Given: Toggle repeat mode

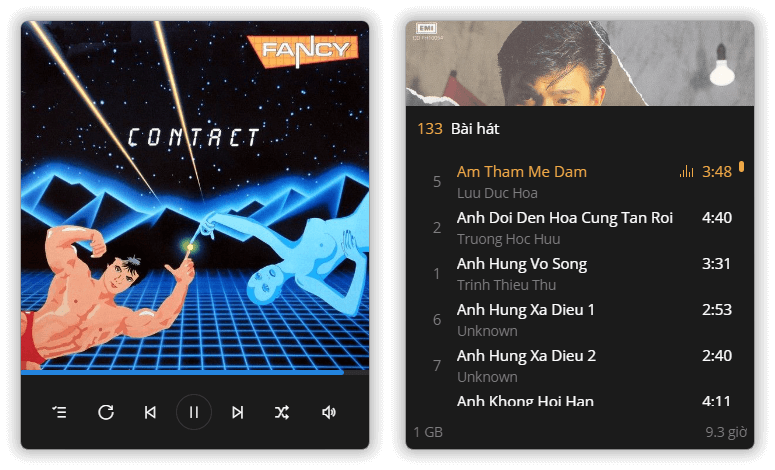Looking at the screenshot, I should [x=106, y=412].
